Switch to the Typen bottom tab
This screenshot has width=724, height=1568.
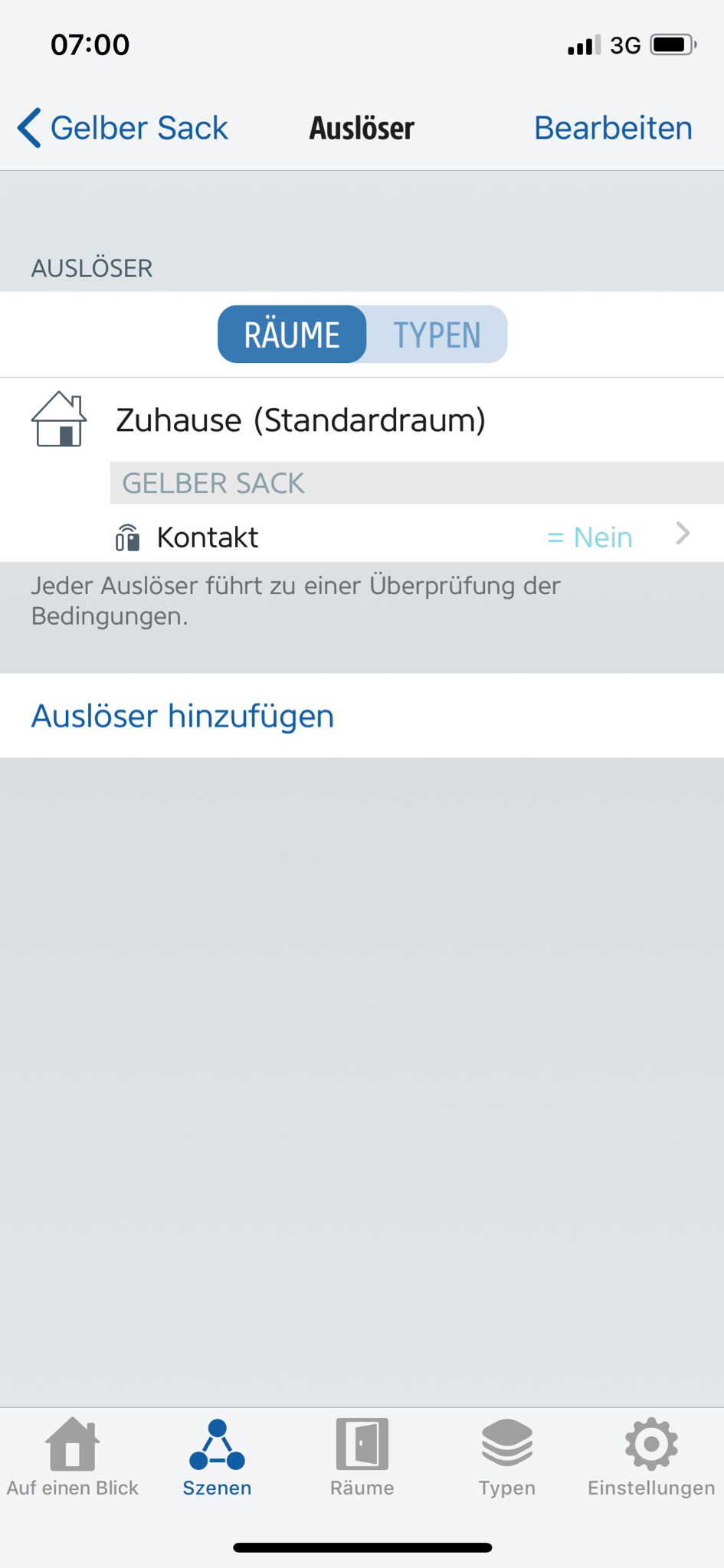[506, 1457]
